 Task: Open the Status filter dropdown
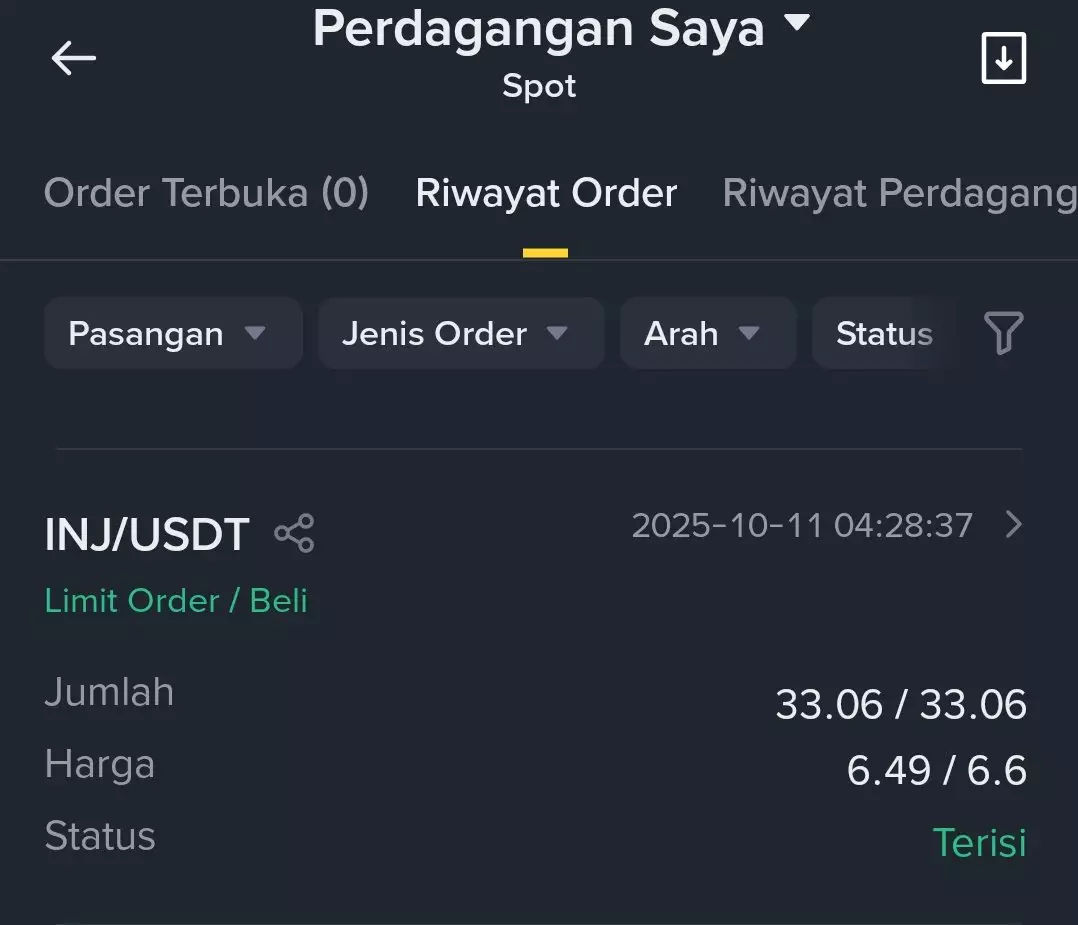click(882, 333)
